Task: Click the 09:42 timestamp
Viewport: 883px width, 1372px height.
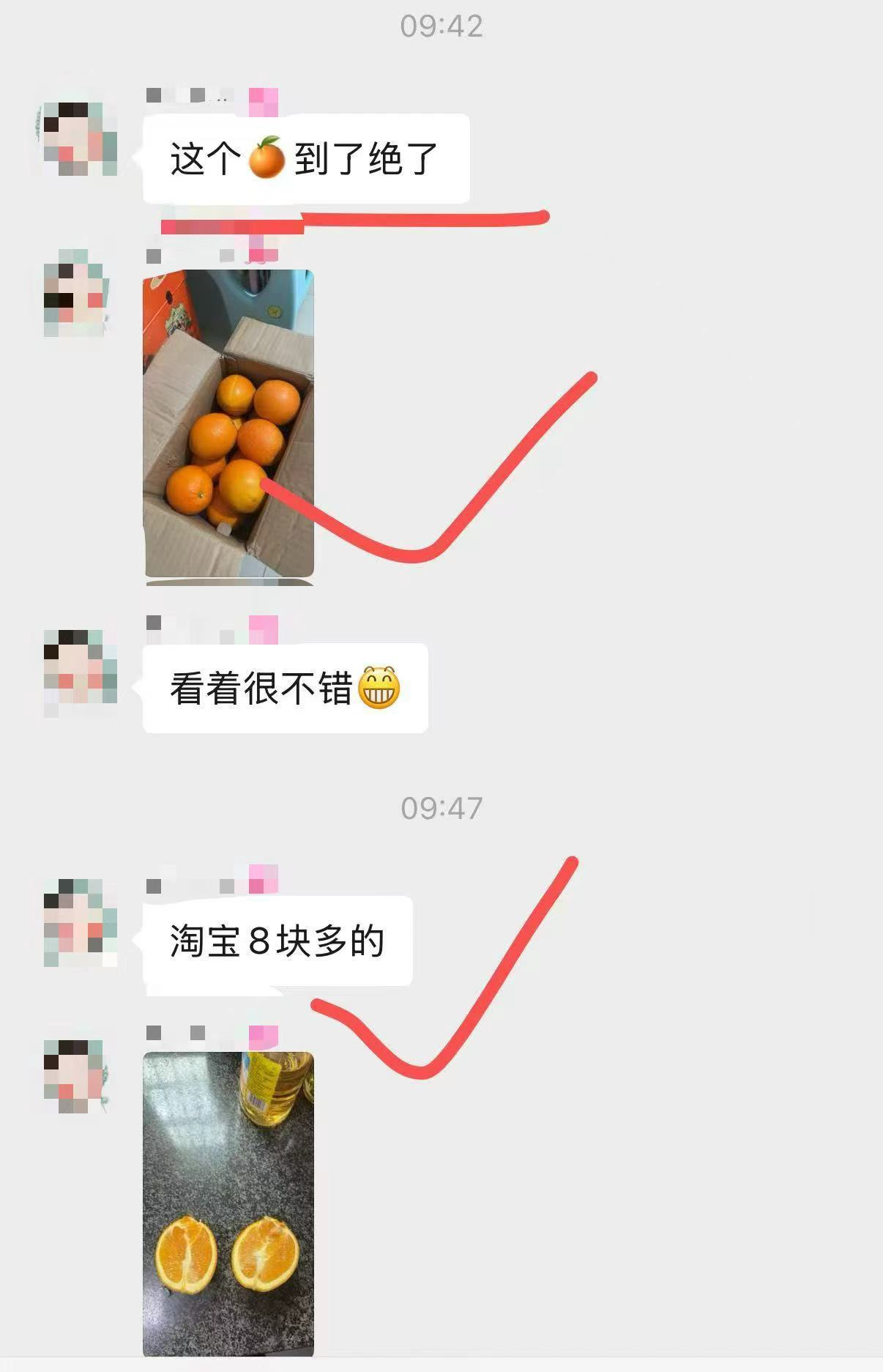Action: click(442, 26)
